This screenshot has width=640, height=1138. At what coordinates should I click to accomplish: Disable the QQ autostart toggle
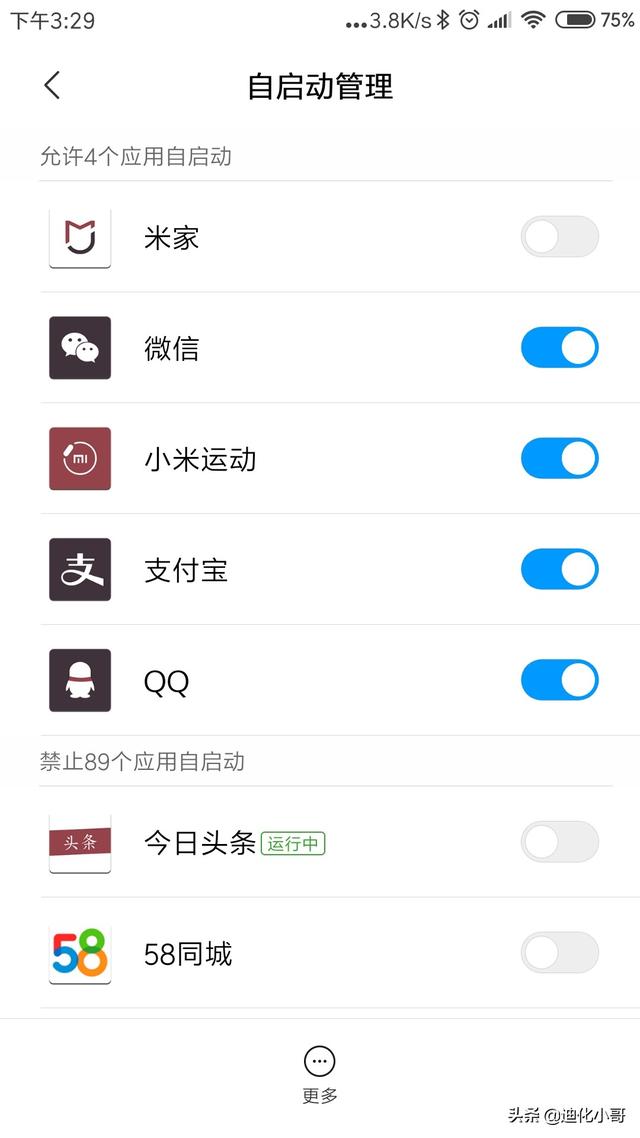pos(559,681)
